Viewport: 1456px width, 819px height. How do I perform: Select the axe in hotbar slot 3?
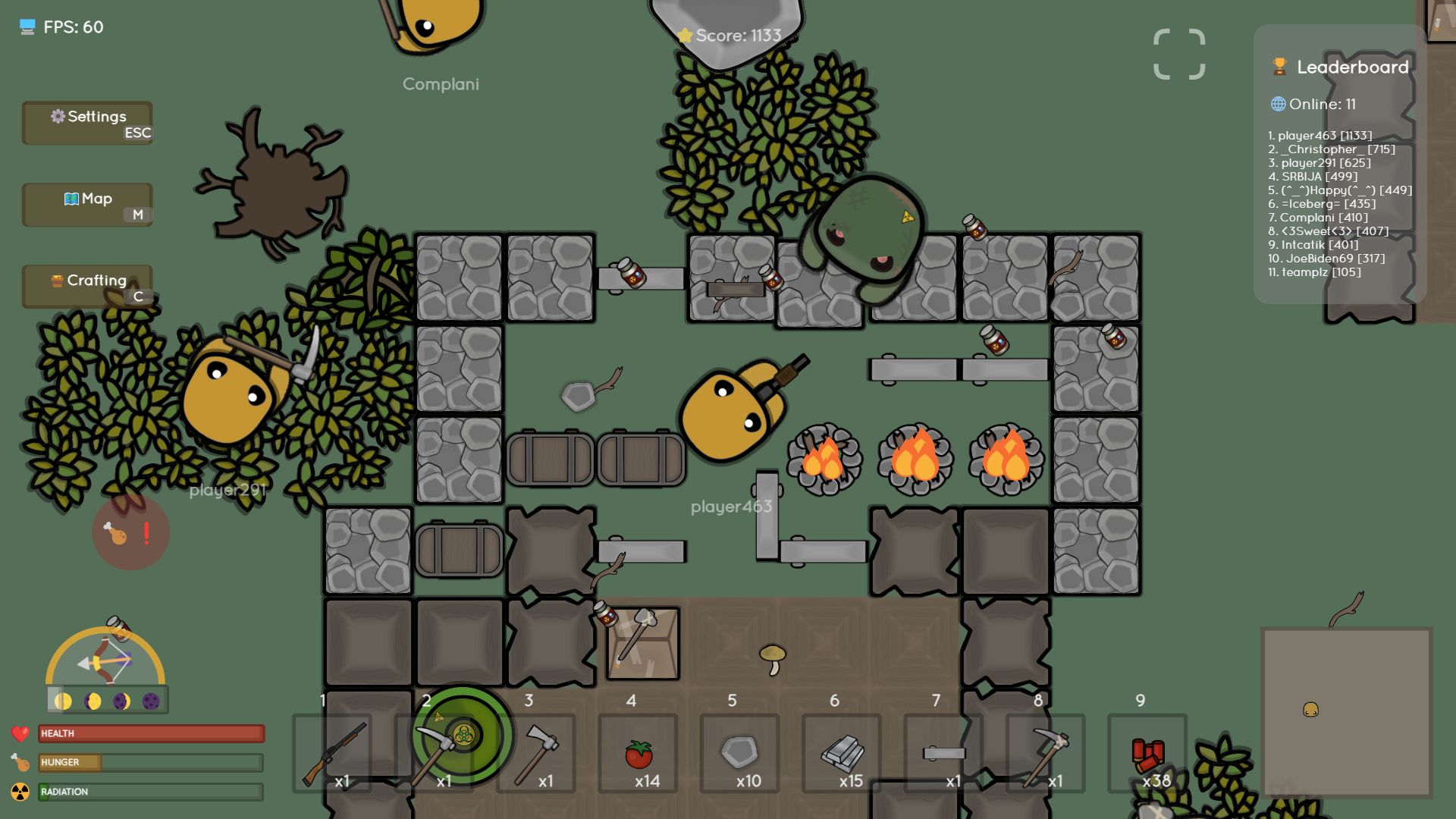coord(536,754)
